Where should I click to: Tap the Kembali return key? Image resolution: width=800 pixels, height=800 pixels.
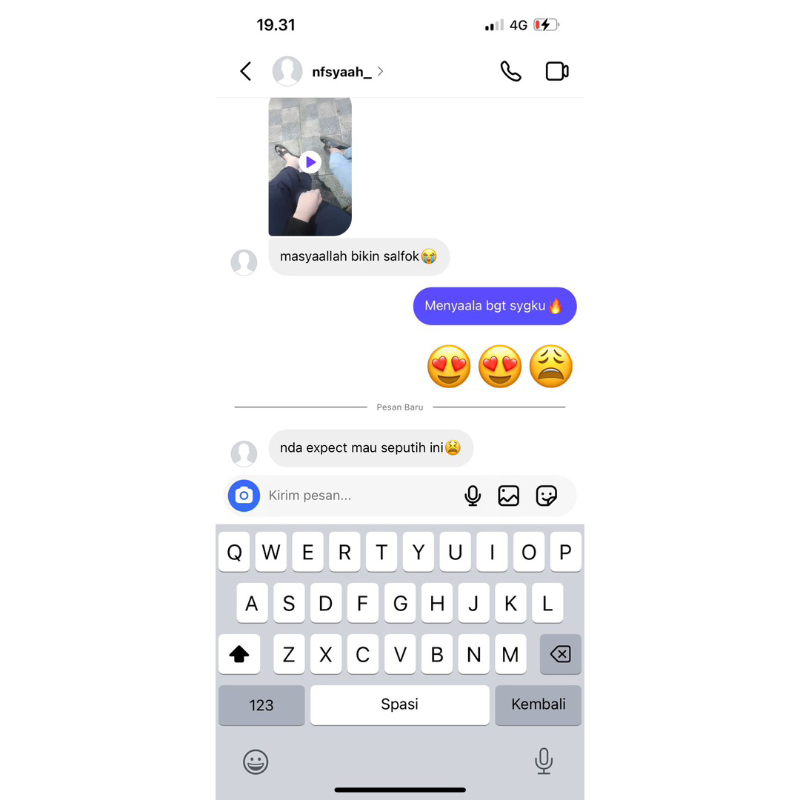[x=538, y=705]
